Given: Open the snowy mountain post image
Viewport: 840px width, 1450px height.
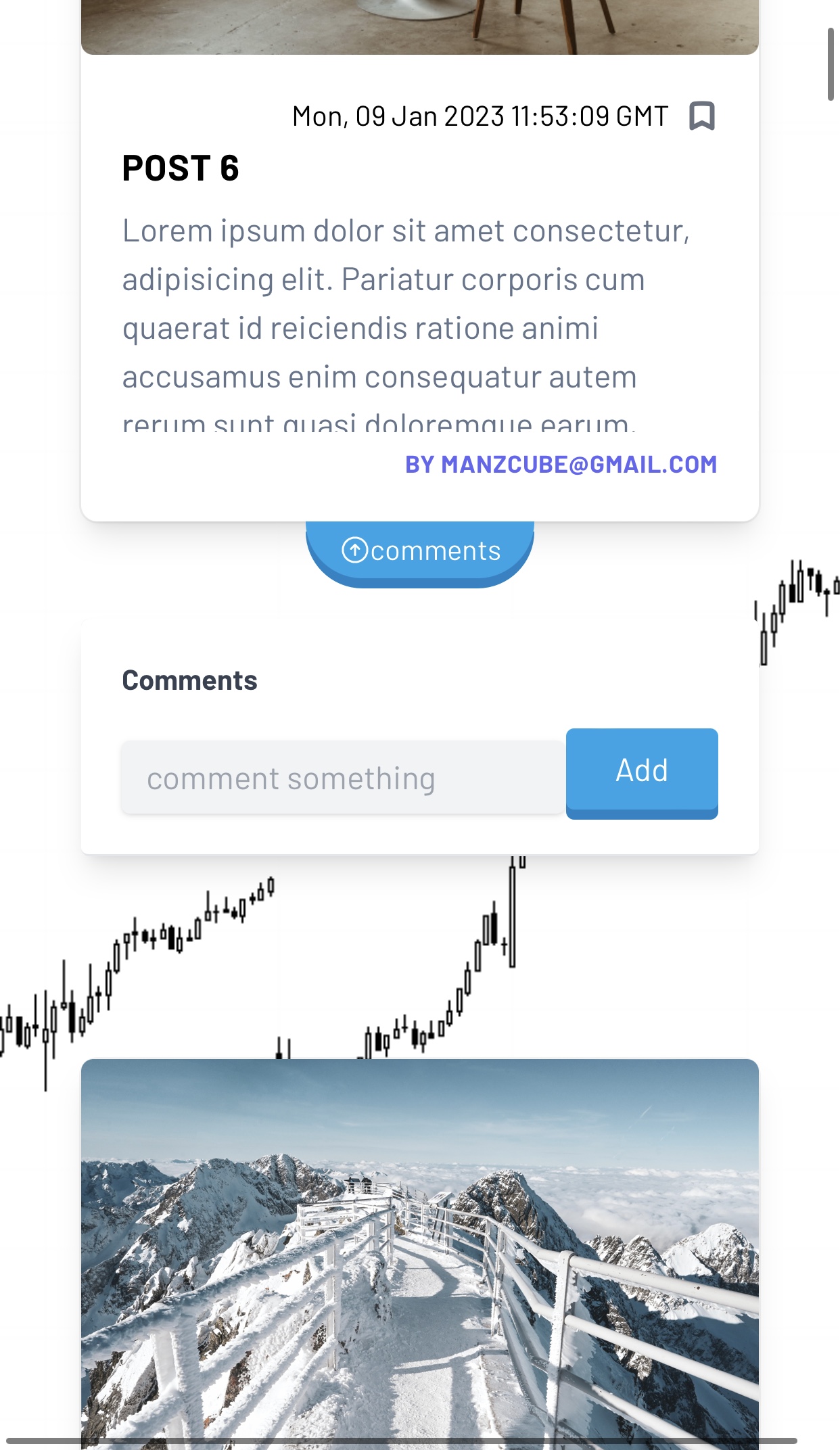Looking at the screenshot, I should click(x=420, y=1254).
